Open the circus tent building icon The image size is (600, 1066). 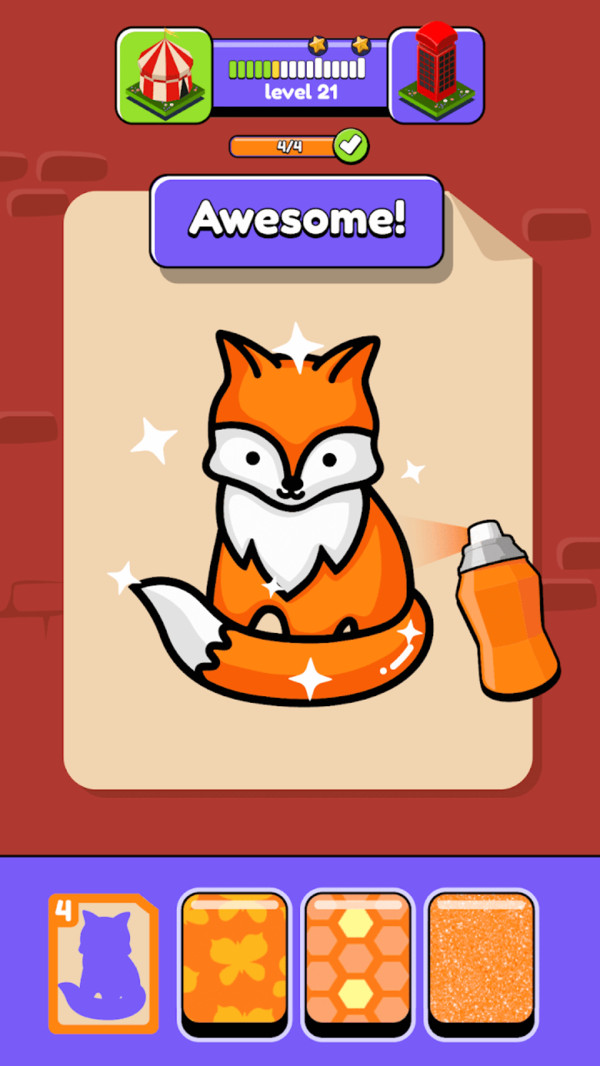165,75
